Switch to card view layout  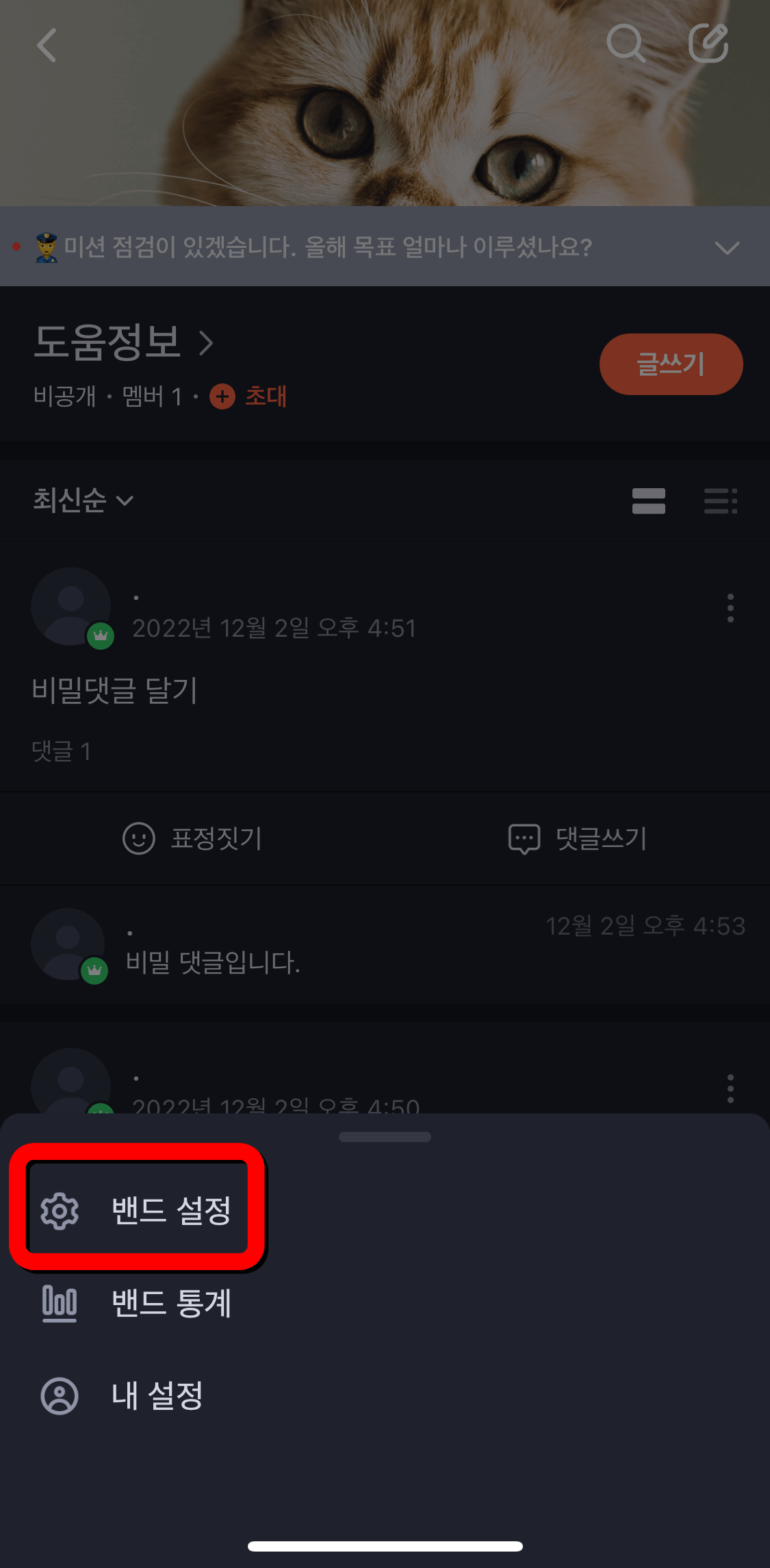[x=647, y=501]
